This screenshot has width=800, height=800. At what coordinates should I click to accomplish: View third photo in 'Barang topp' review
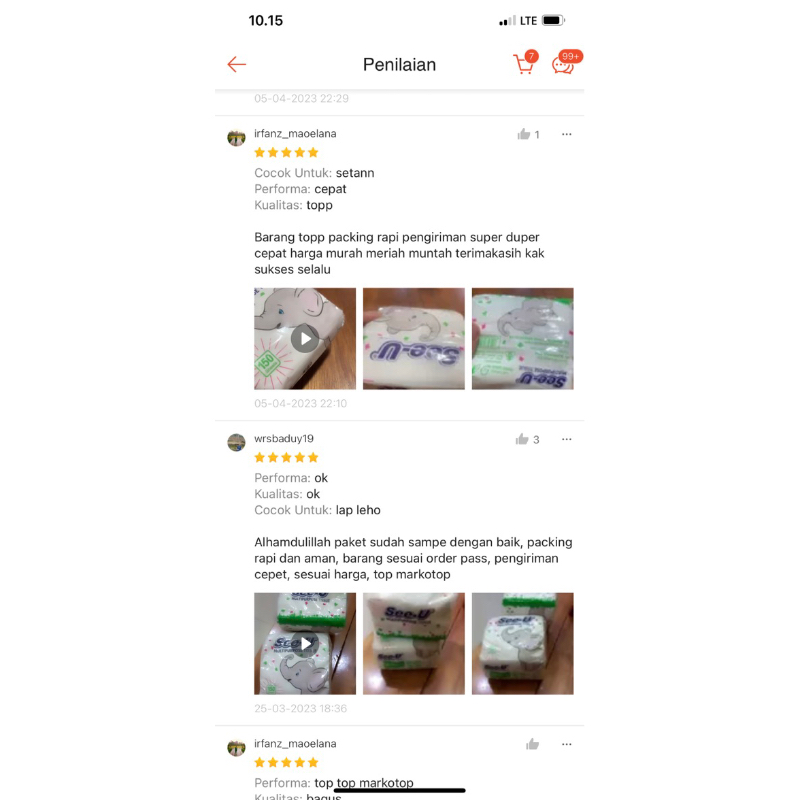pos(522,338)
